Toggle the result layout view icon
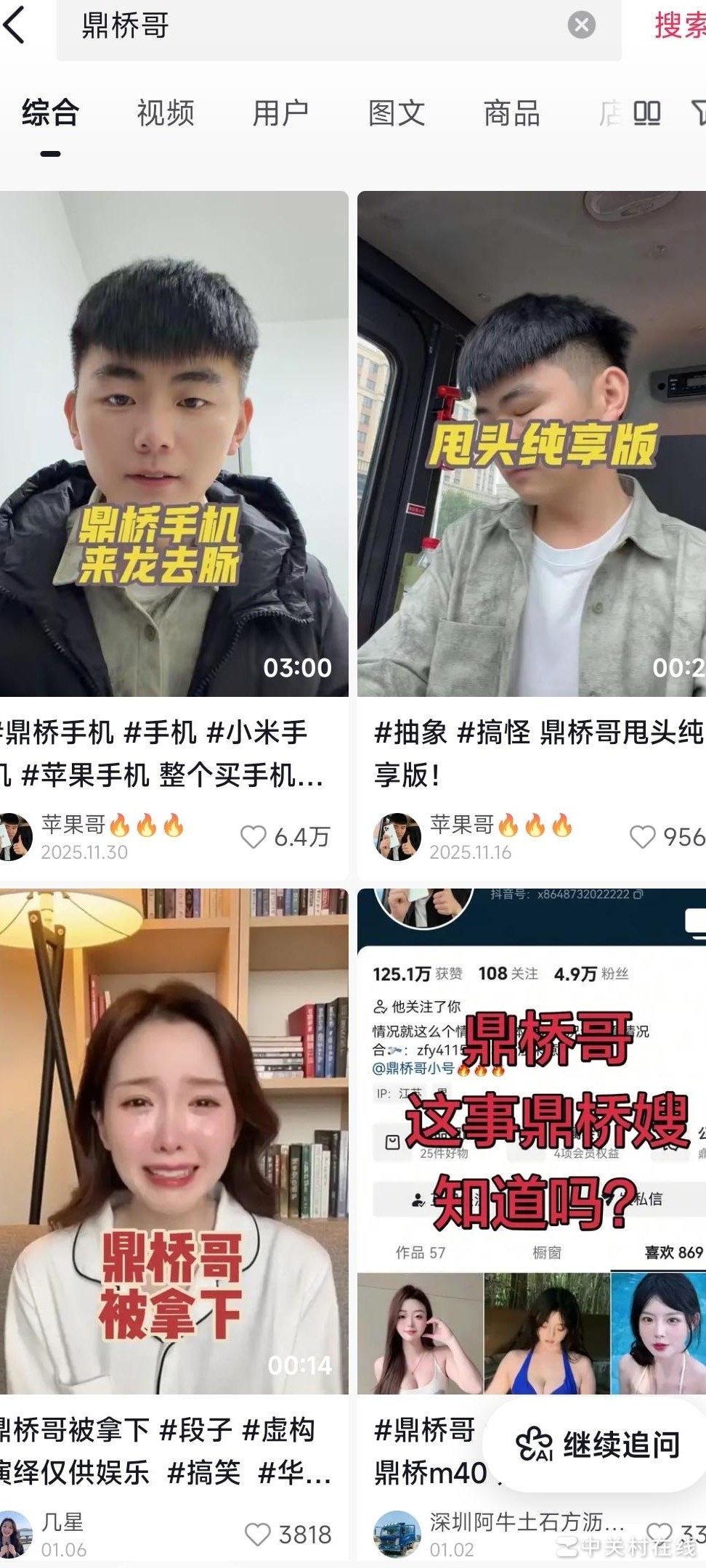The width and height of the screenshot is (706, 1568). pos(646,114)
